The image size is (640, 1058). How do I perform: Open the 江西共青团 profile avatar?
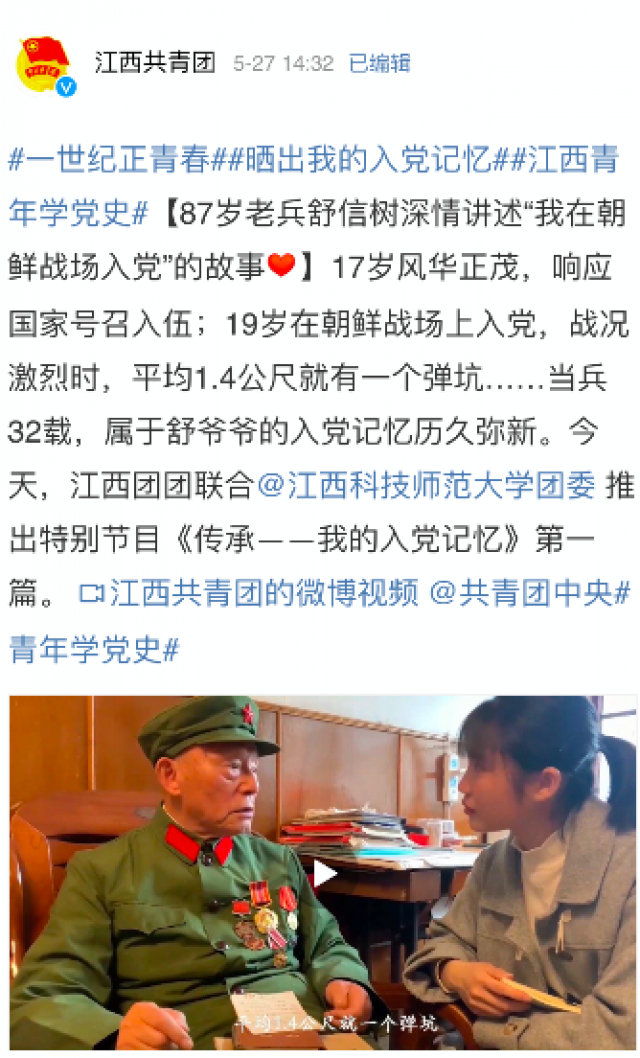[x=46, y=65]
